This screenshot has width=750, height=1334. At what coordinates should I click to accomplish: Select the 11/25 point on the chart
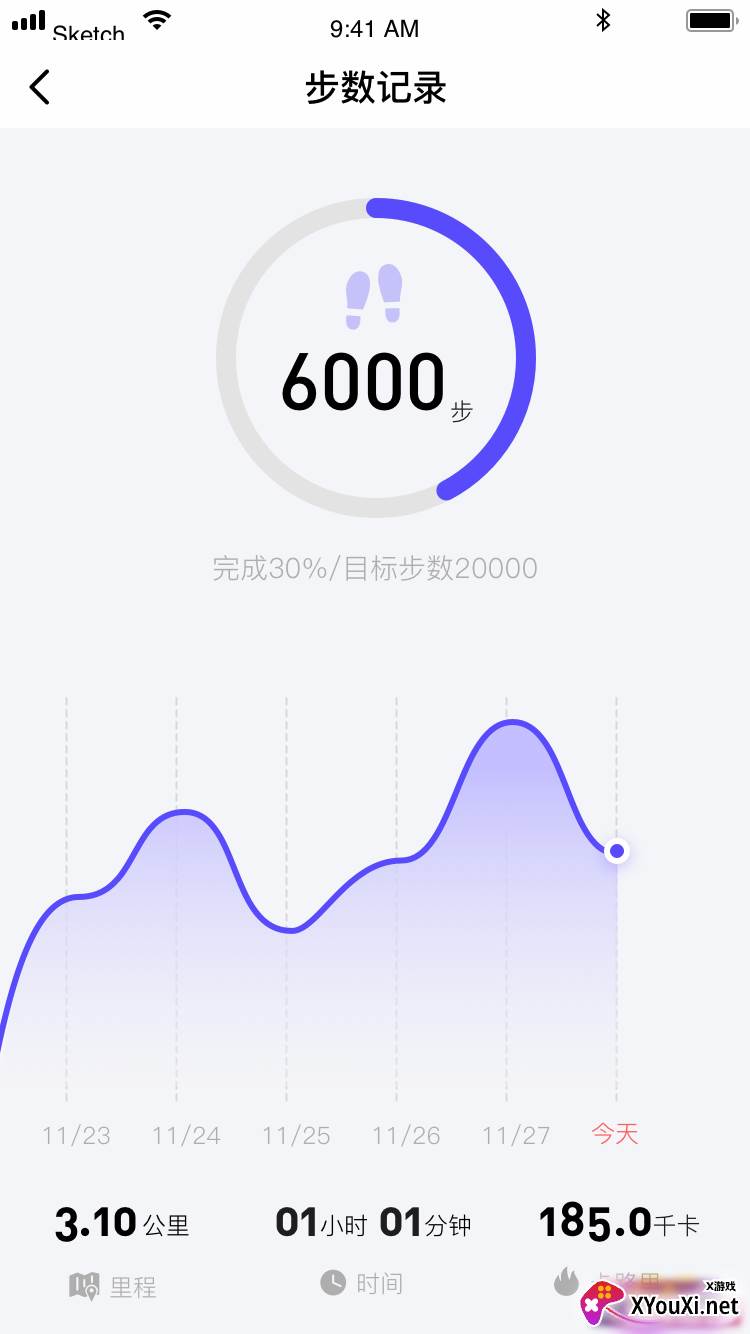coord(297,1135)
